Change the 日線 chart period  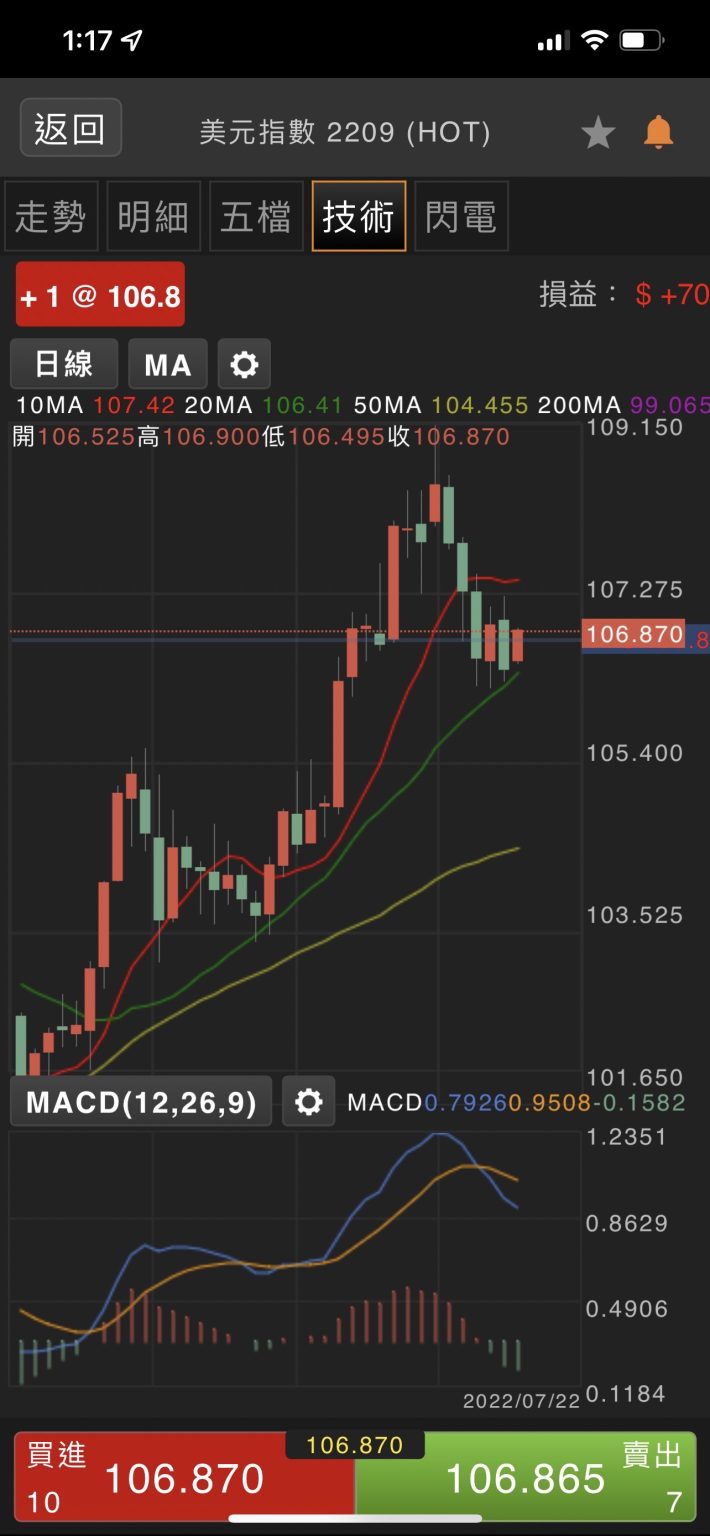click(x=64, y=364)
